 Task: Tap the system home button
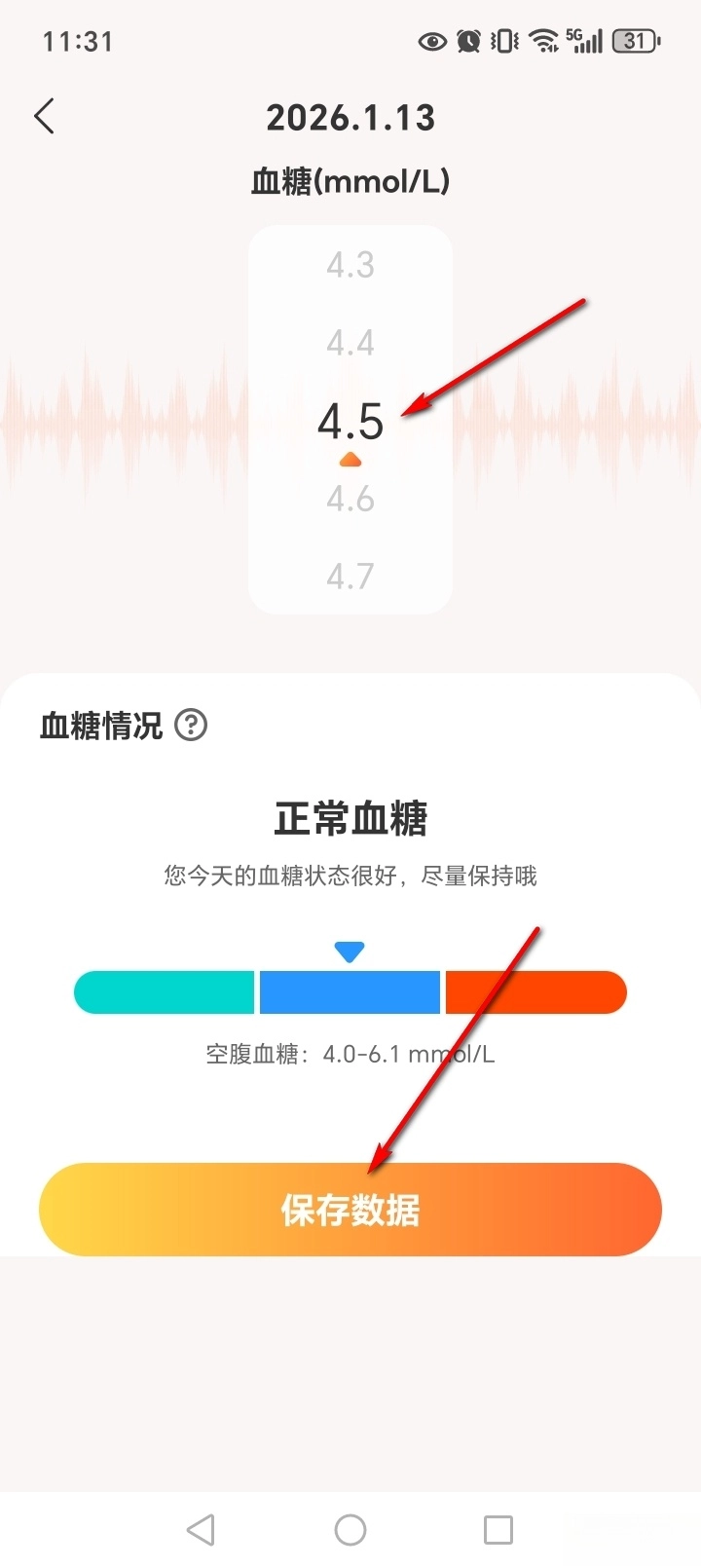tap(350, 1529)
